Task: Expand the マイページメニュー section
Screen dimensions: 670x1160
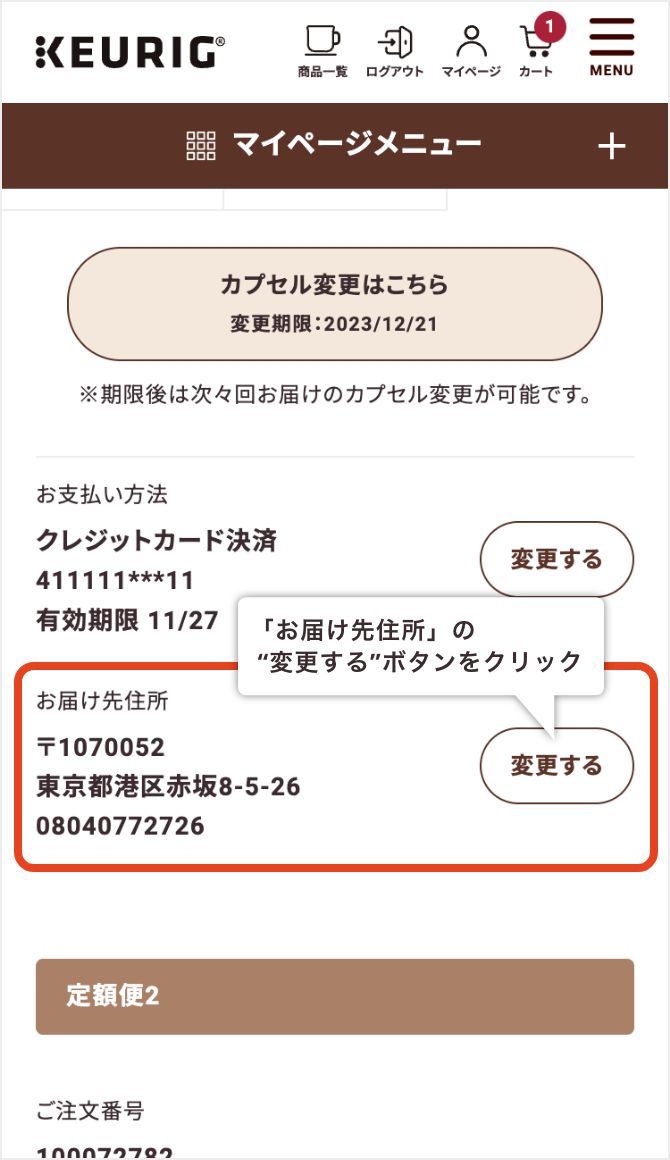Action: (x=335, y=146)
